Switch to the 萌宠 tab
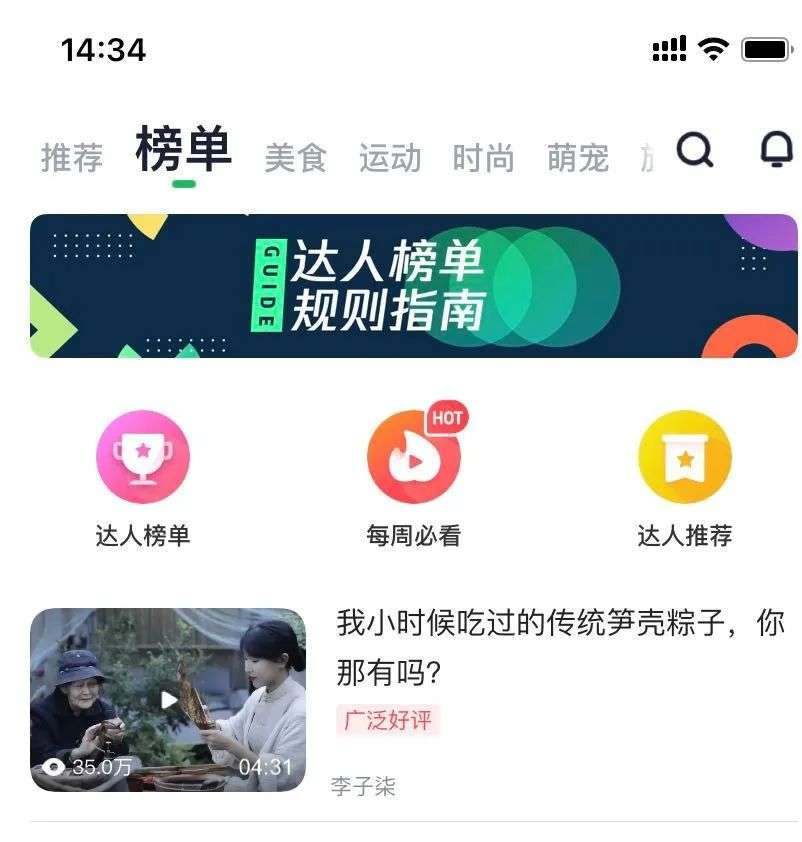This screenshot has height=842, width=802. (x=578, y=158)
